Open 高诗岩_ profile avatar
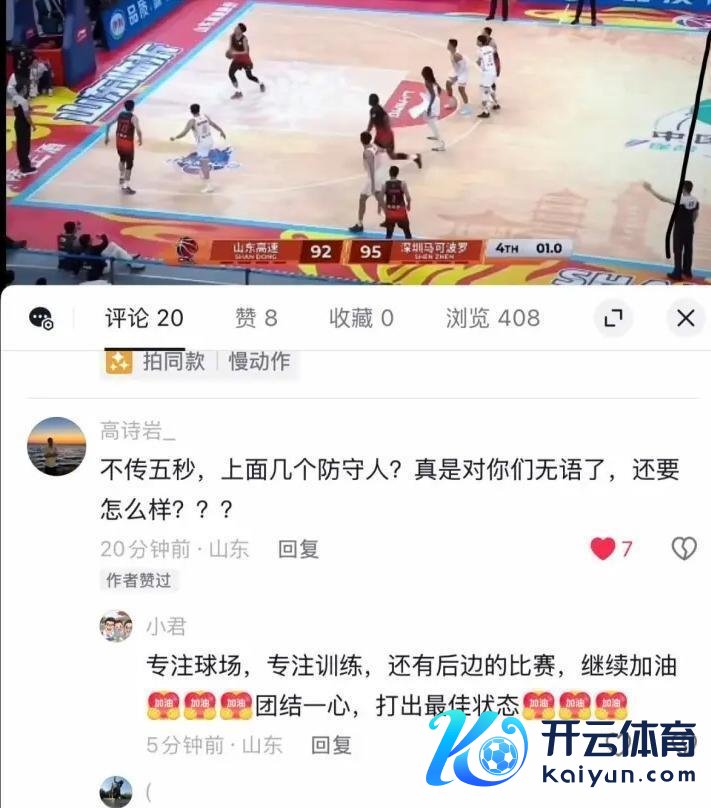Image resolution: width=711 pixels, height=808 pixels. click(x=56, y=446)
